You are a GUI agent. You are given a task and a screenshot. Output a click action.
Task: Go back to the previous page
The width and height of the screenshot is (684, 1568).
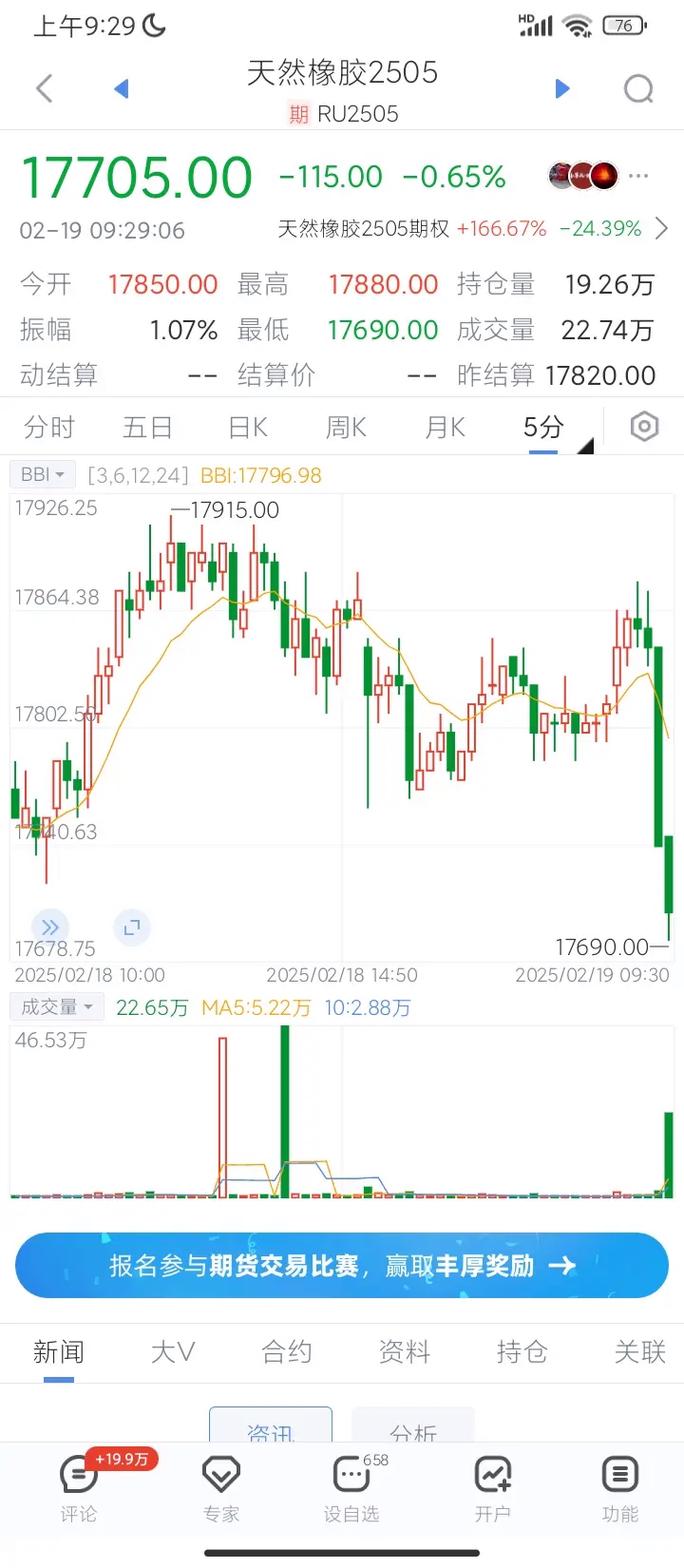[44, 89]
